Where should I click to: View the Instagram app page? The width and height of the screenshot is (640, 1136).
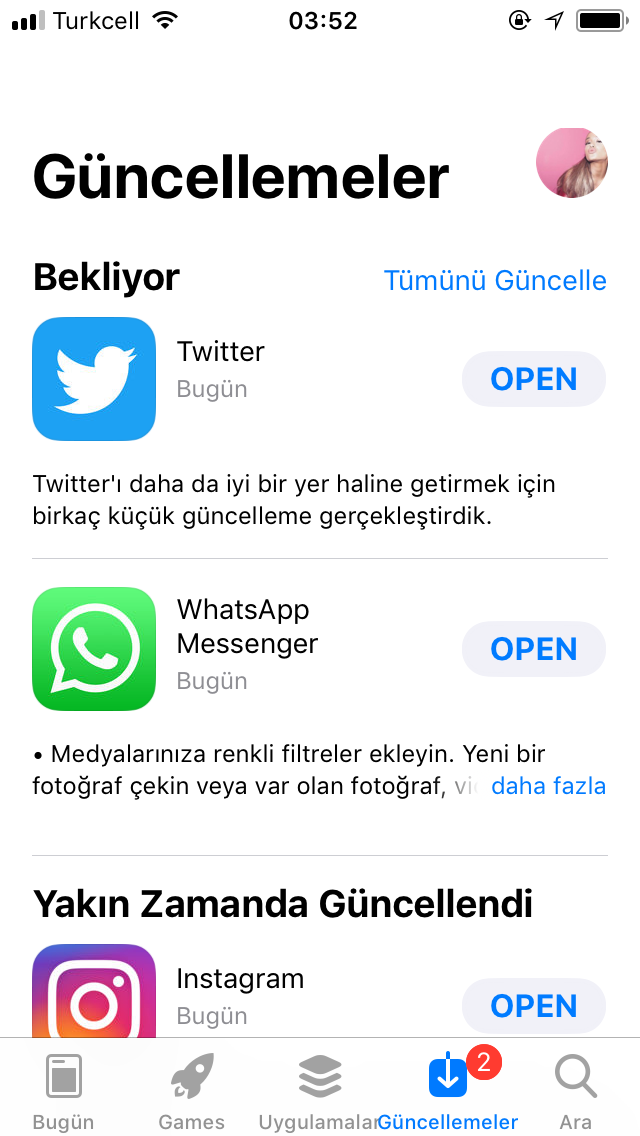[x=94, y=991]
